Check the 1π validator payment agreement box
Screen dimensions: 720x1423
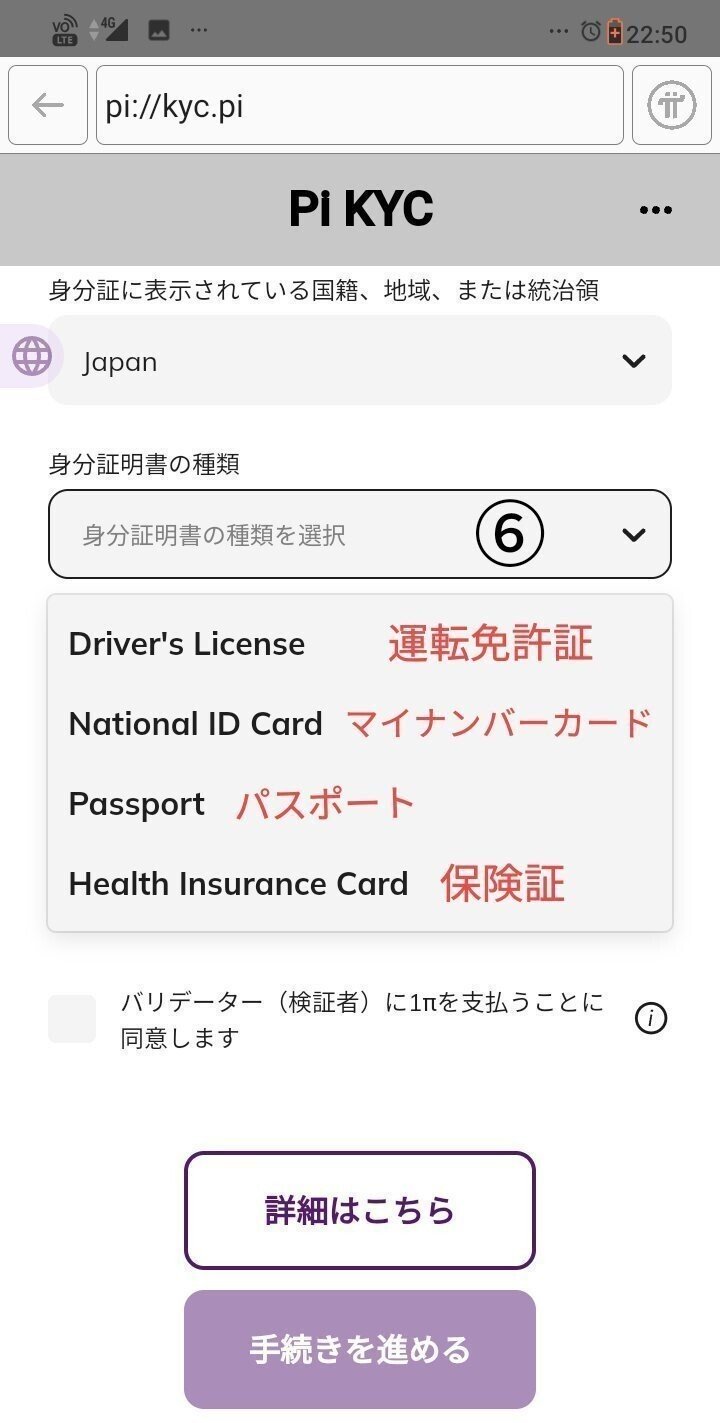pyautogui.click(x=72, y=1019)
